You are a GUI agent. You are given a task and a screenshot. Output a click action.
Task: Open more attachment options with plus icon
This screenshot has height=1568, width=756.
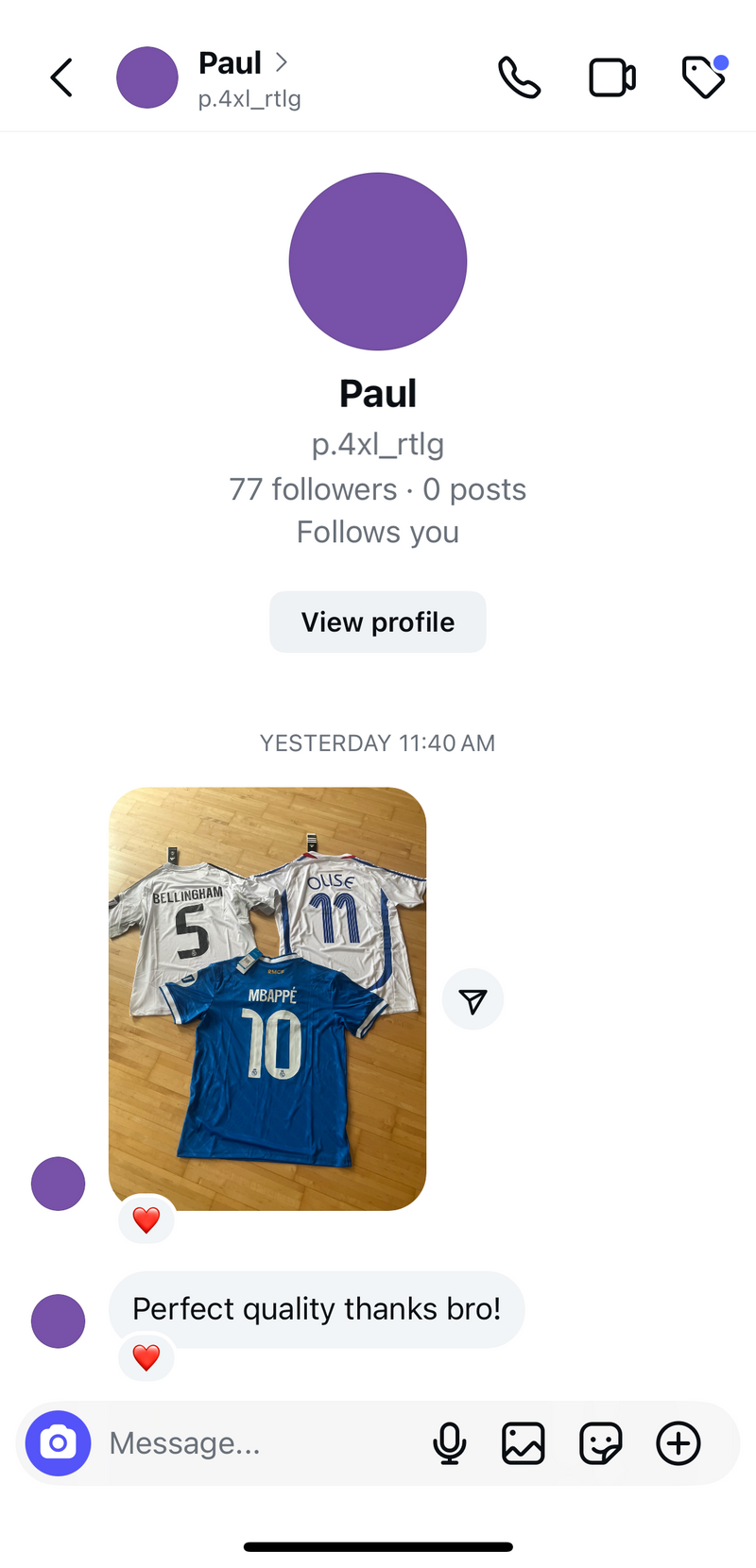pyautogui.click(x=678, y=1443)
